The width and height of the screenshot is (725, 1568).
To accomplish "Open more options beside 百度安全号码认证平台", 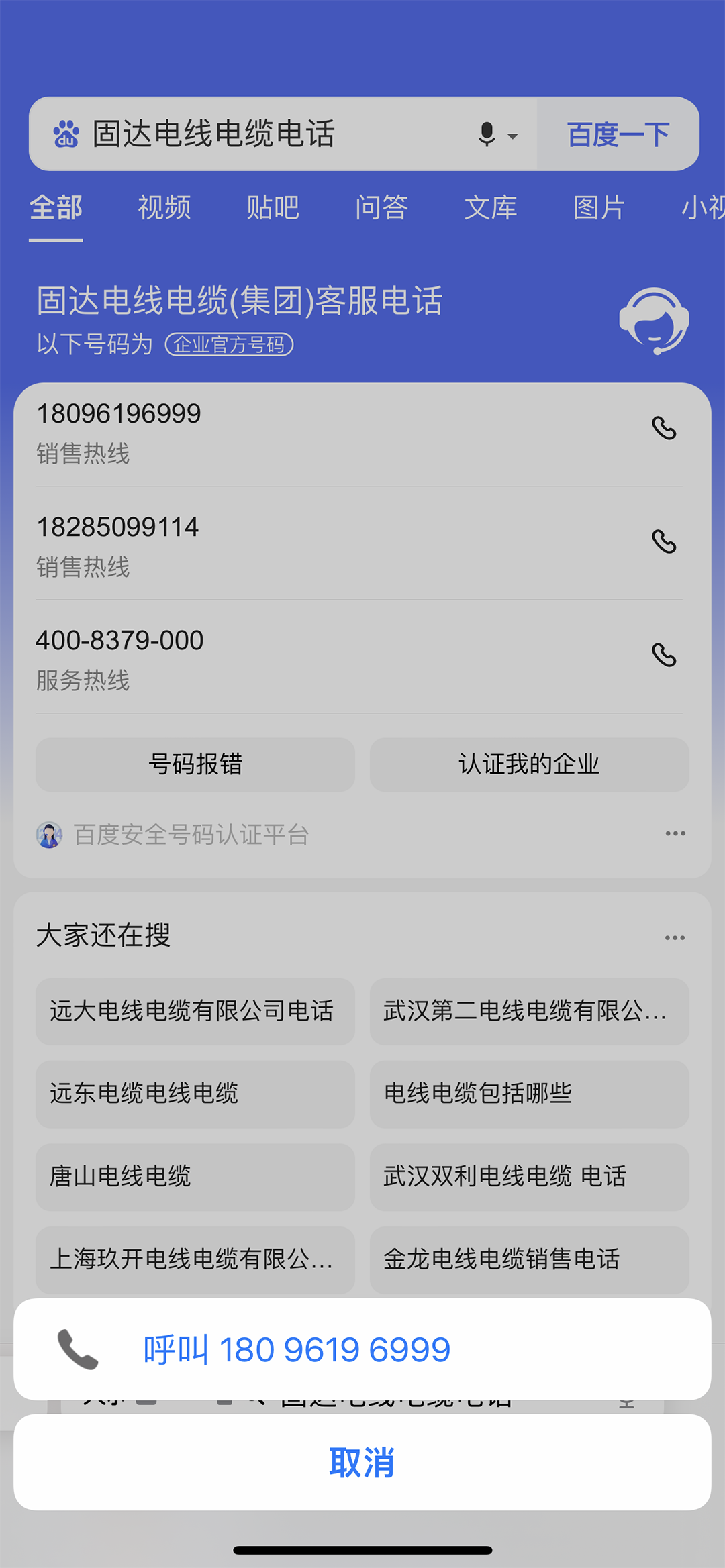I will pos(675,833).
